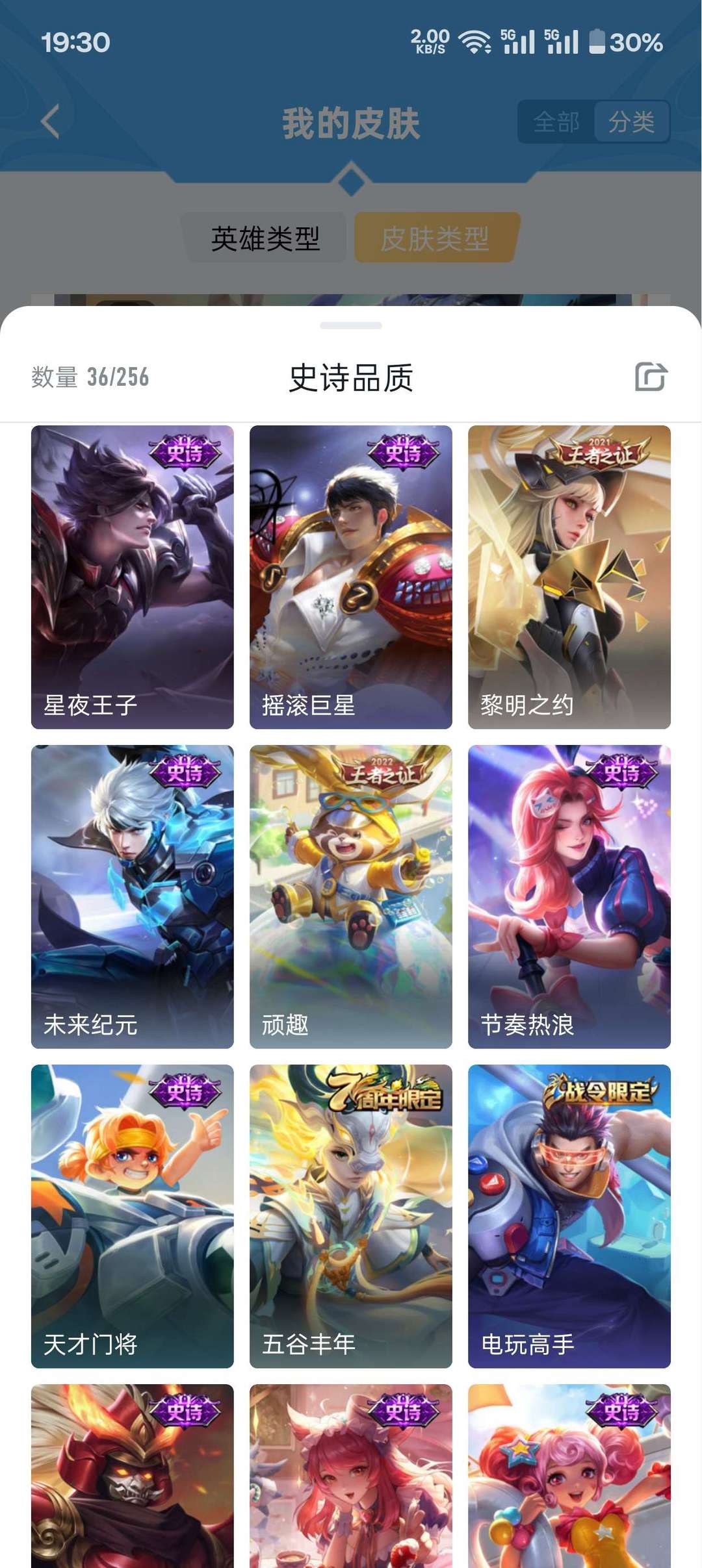Image resolution: width=702 pixels, height=1568 pixels.
Task: Open the 节奏热浪 skin card
Action: tap(569, 896)
